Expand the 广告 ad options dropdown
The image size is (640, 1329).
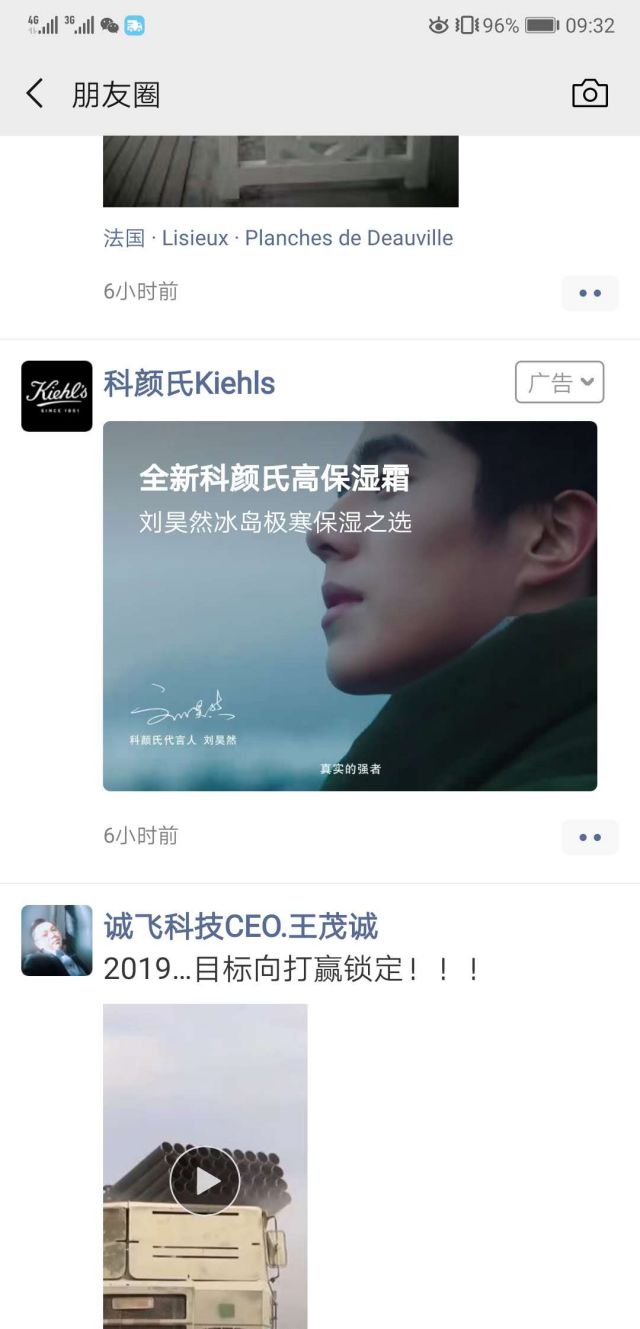559,382
